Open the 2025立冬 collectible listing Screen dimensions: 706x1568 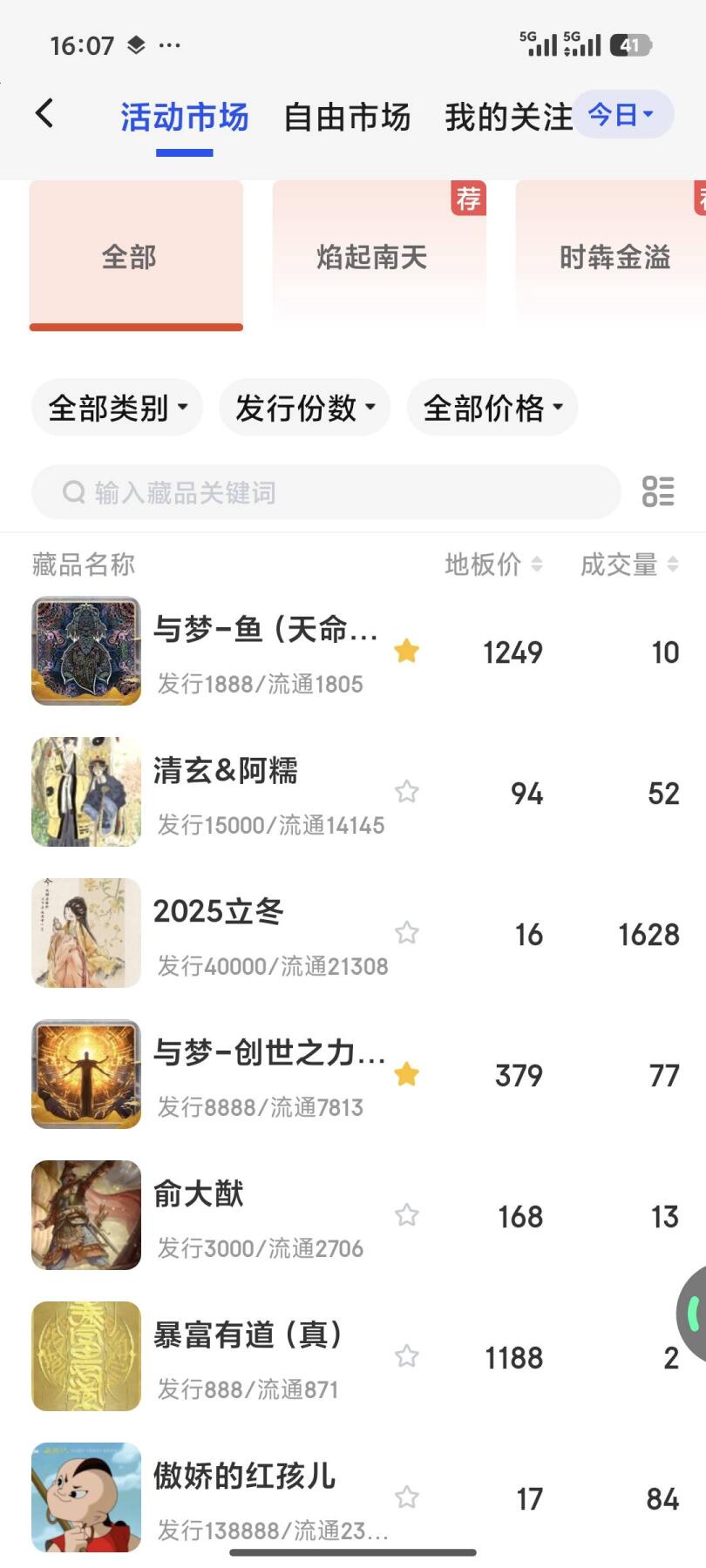pos(219,910)
